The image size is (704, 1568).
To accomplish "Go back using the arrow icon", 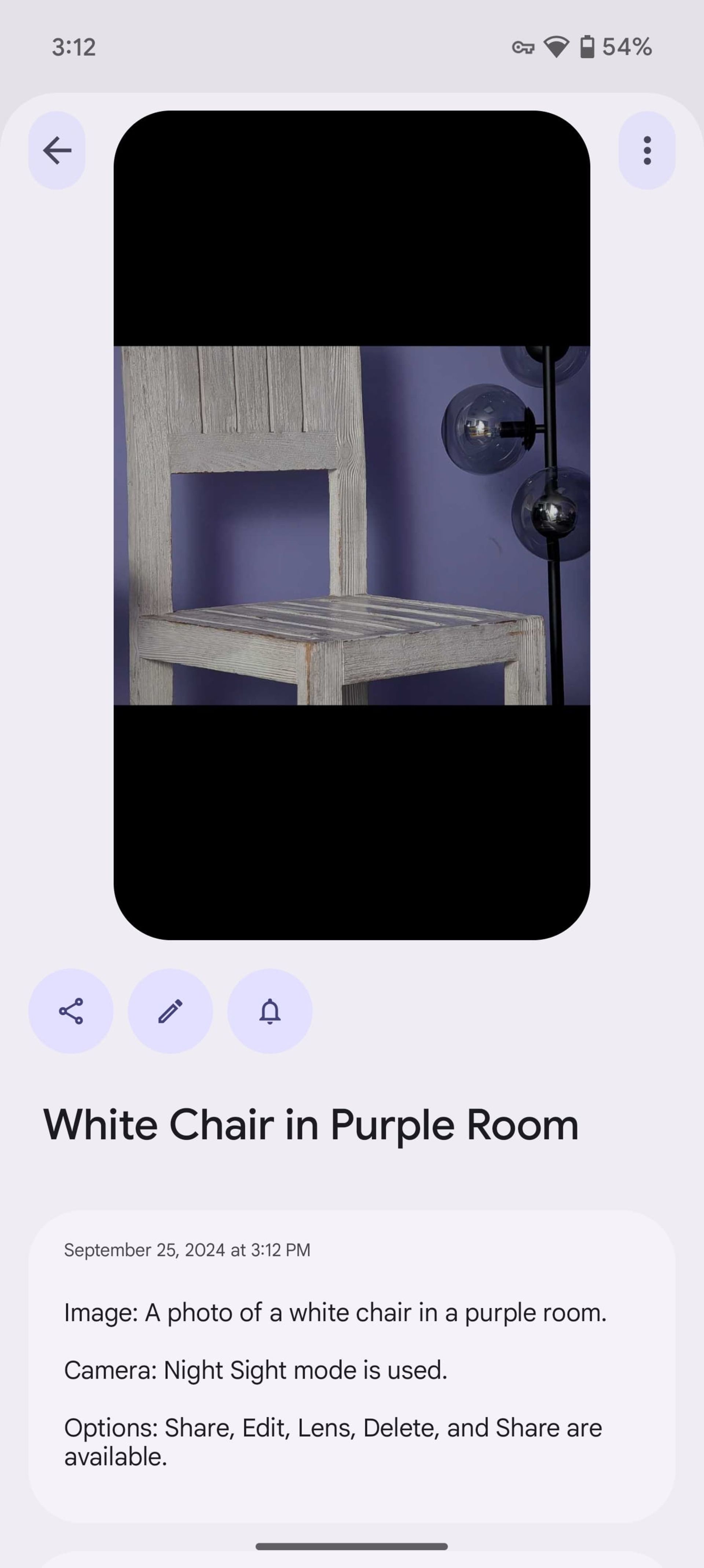I will [x=56, y=150].
